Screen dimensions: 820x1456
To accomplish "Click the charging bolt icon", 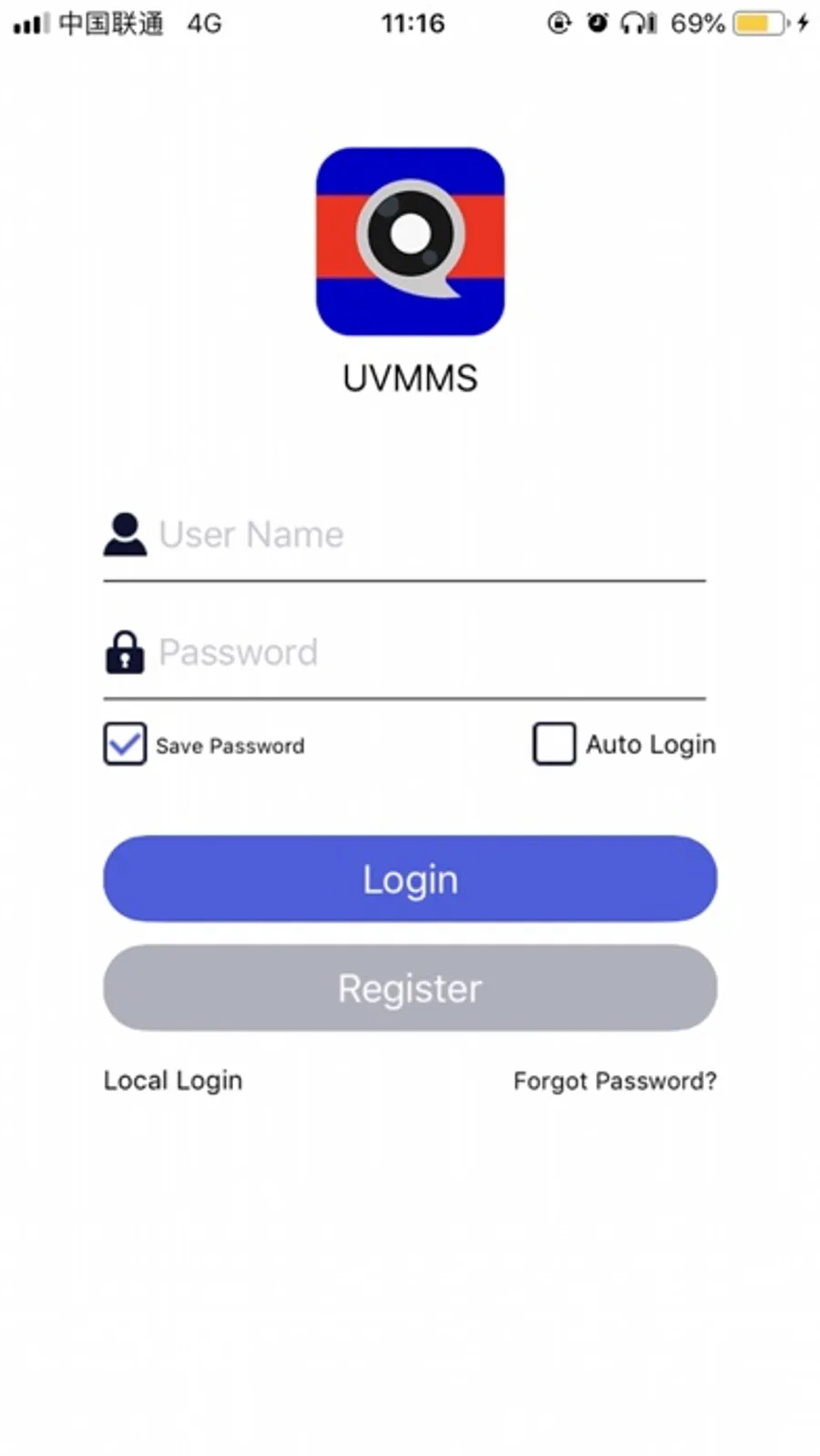I will tap(802, 24).
